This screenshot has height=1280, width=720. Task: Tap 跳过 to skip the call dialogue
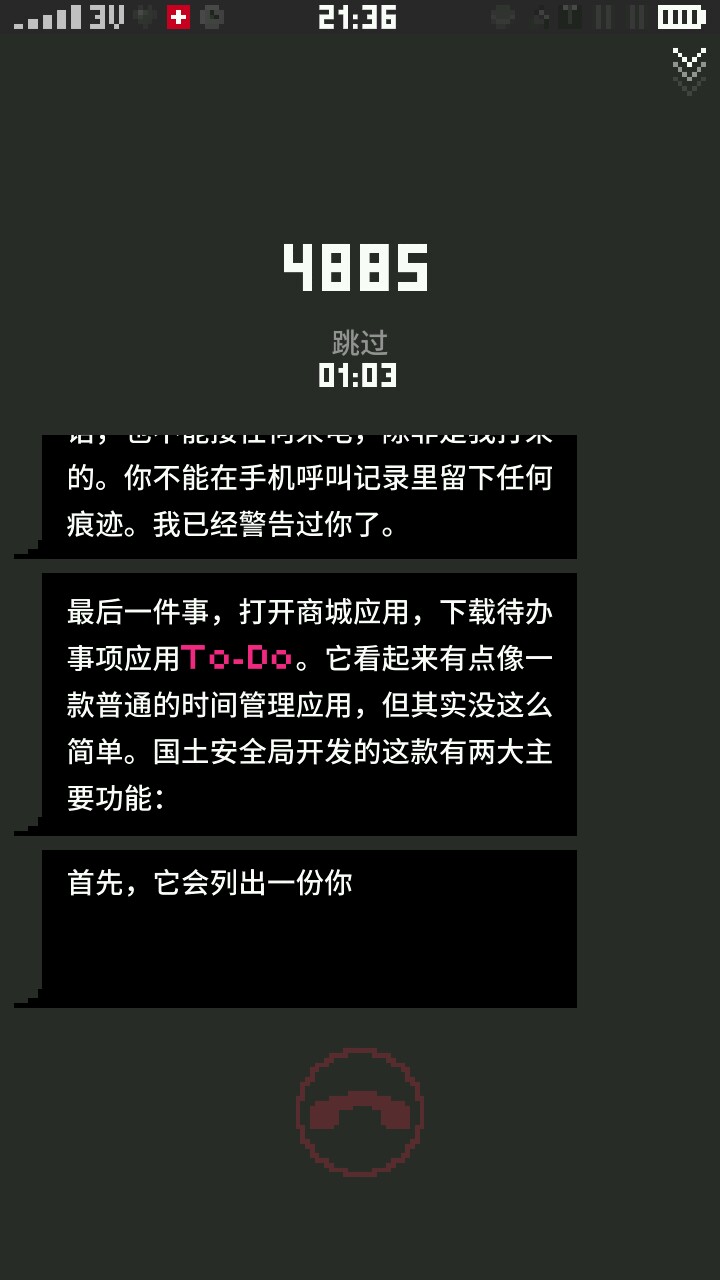(359, 343)
